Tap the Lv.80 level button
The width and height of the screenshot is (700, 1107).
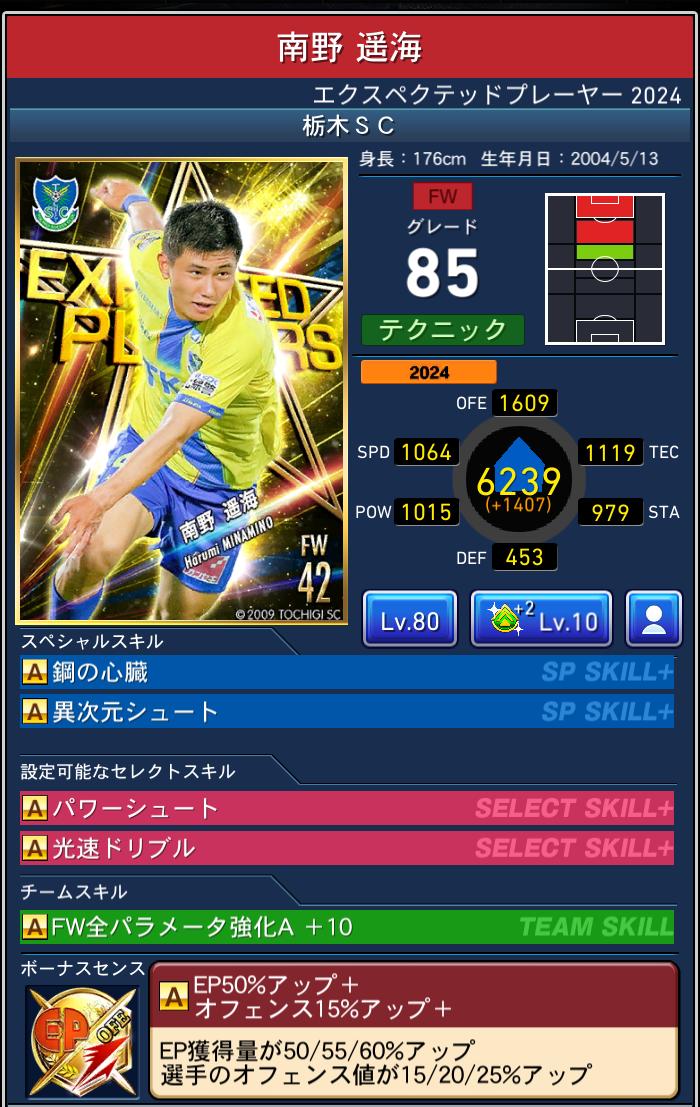click(x=410, y=620)
